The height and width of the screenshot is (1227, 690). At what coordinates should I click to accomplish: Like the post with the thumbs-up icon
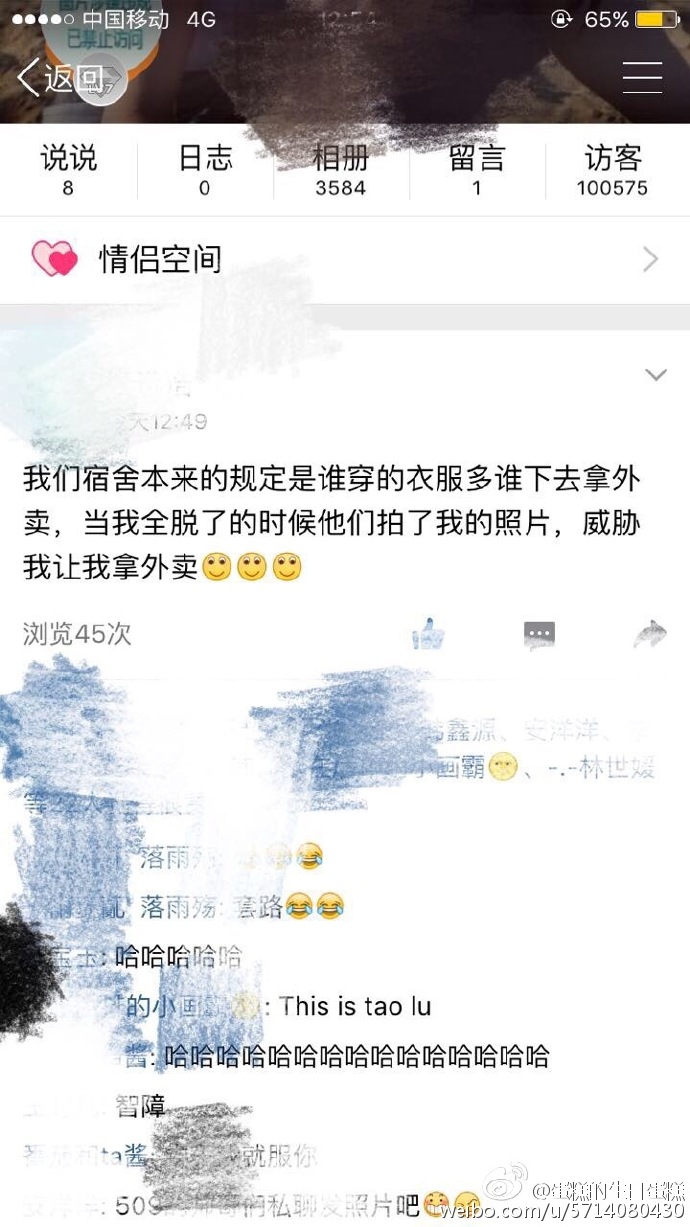point(429,633)
